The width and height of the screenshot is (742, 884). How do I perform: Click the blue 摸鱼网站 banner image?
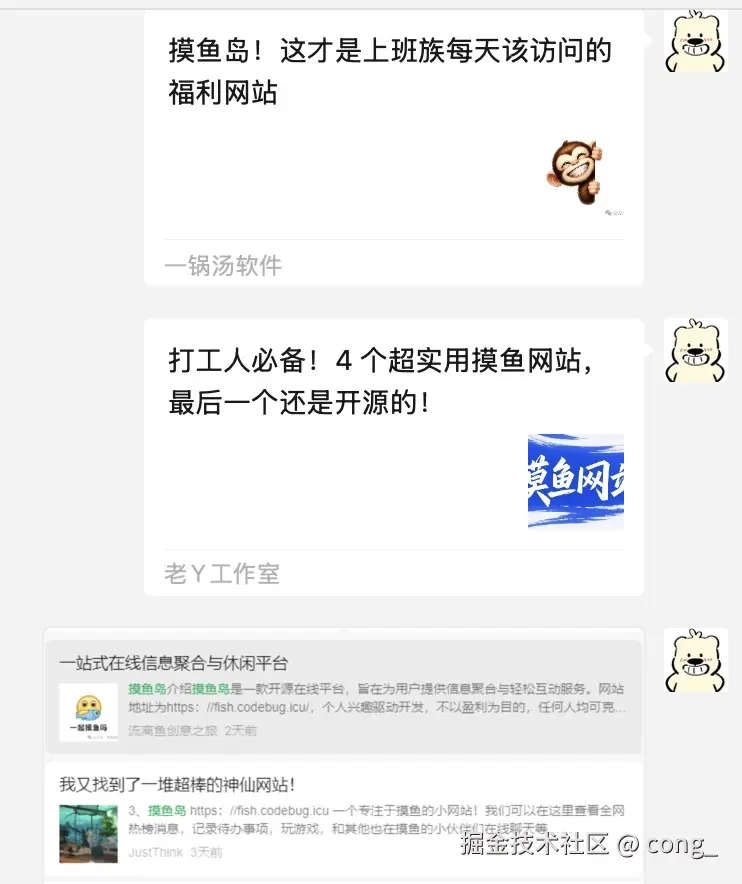coord(575,480)
